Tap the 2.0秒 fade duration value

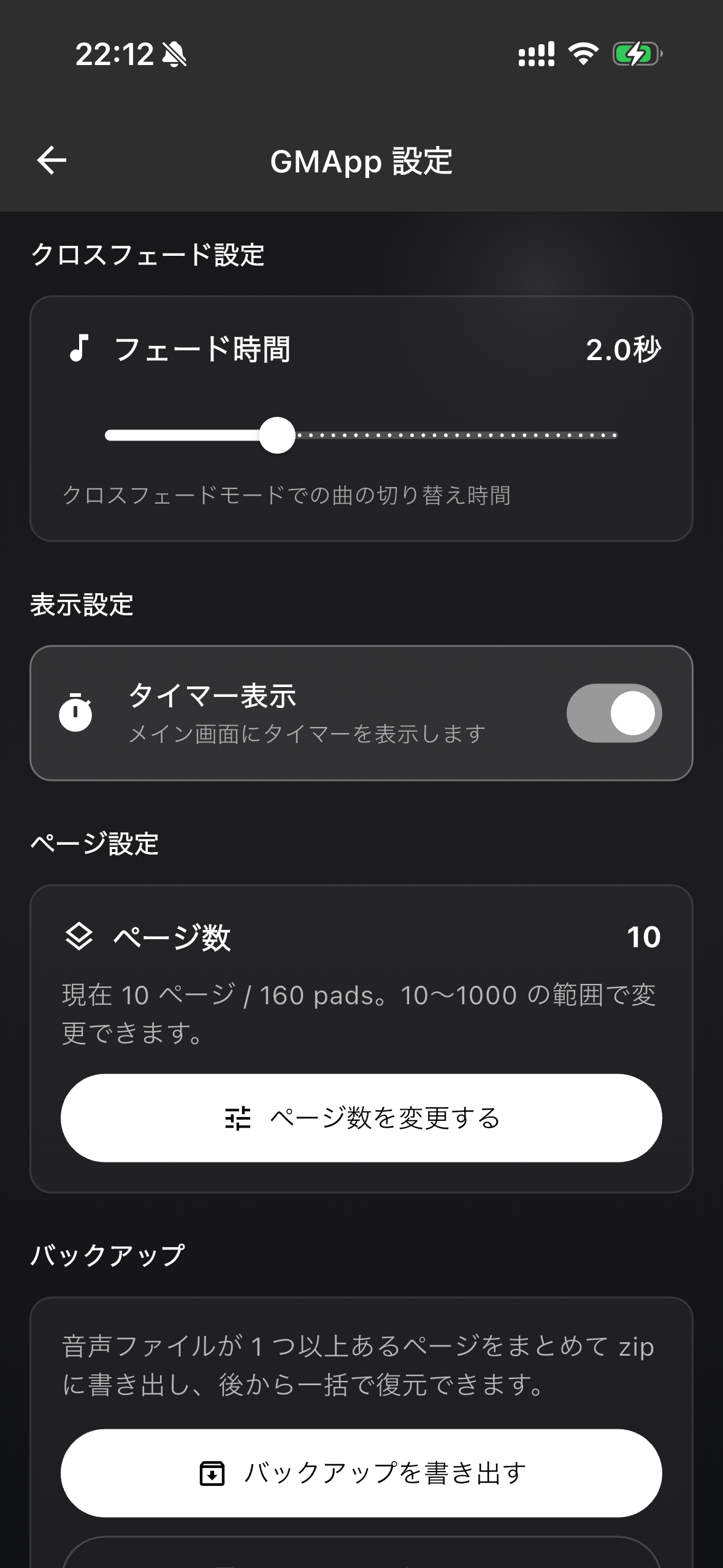click(x=623, y=350)
